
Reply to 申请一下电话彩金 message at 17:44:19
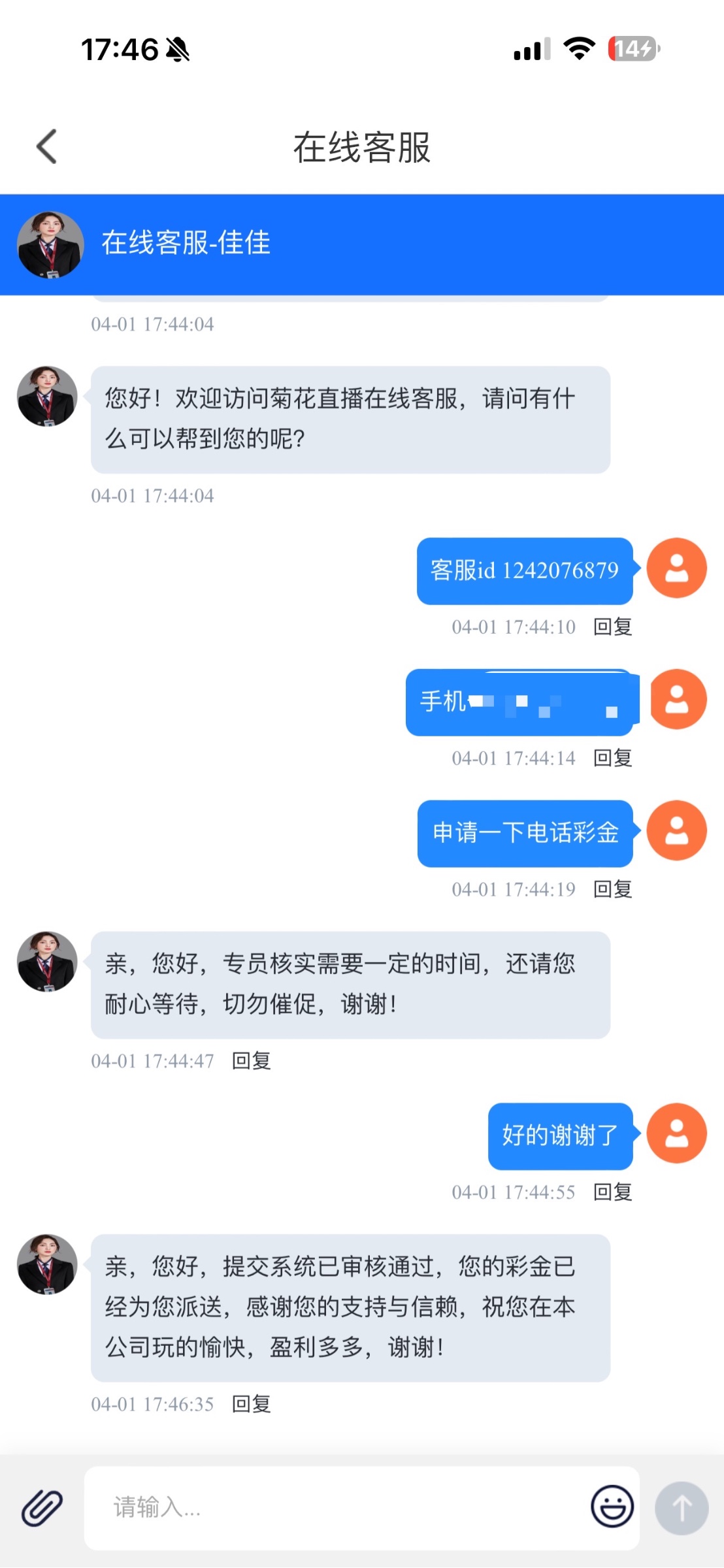pyautogui.click(x=612, y=890)
